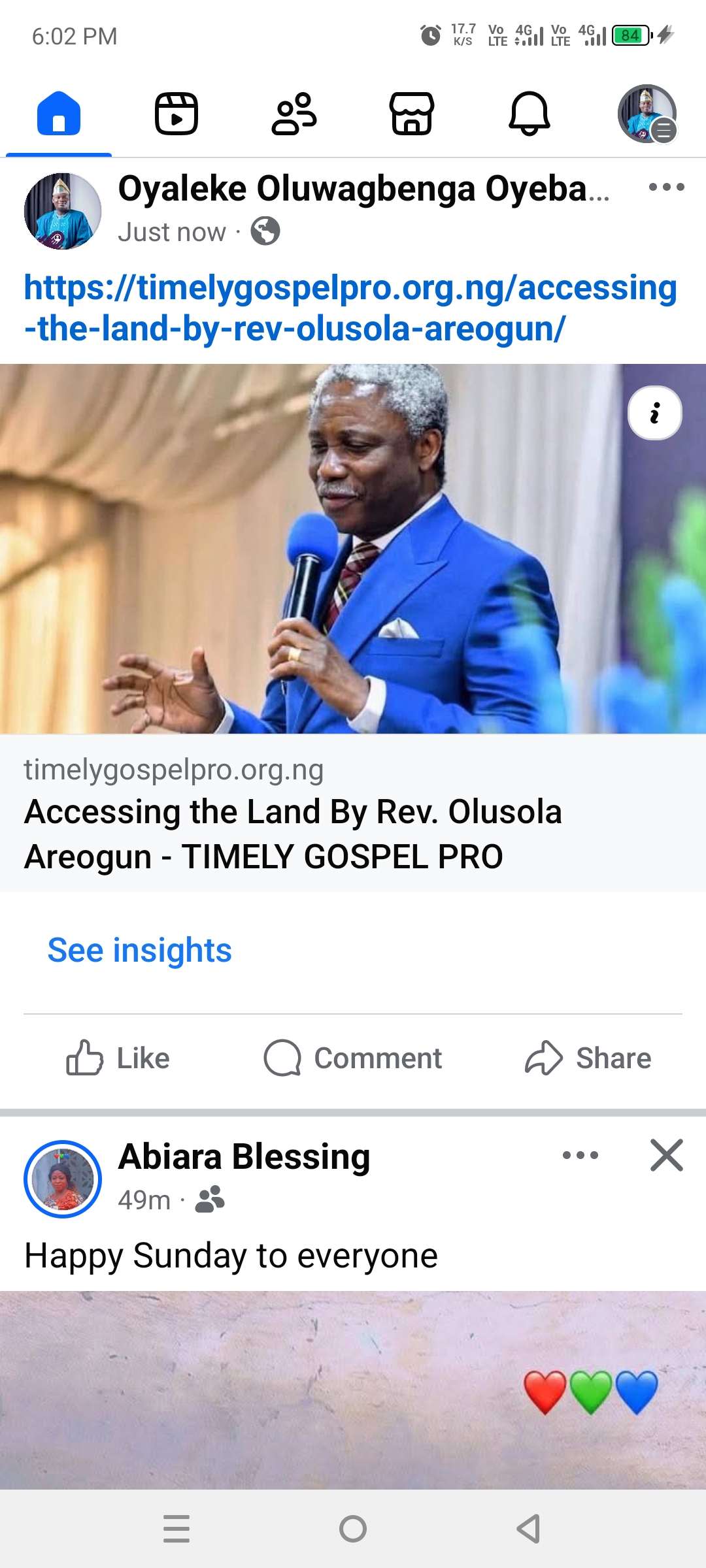Open the Reels video tab
The image size is (706, 1568).
176,114
